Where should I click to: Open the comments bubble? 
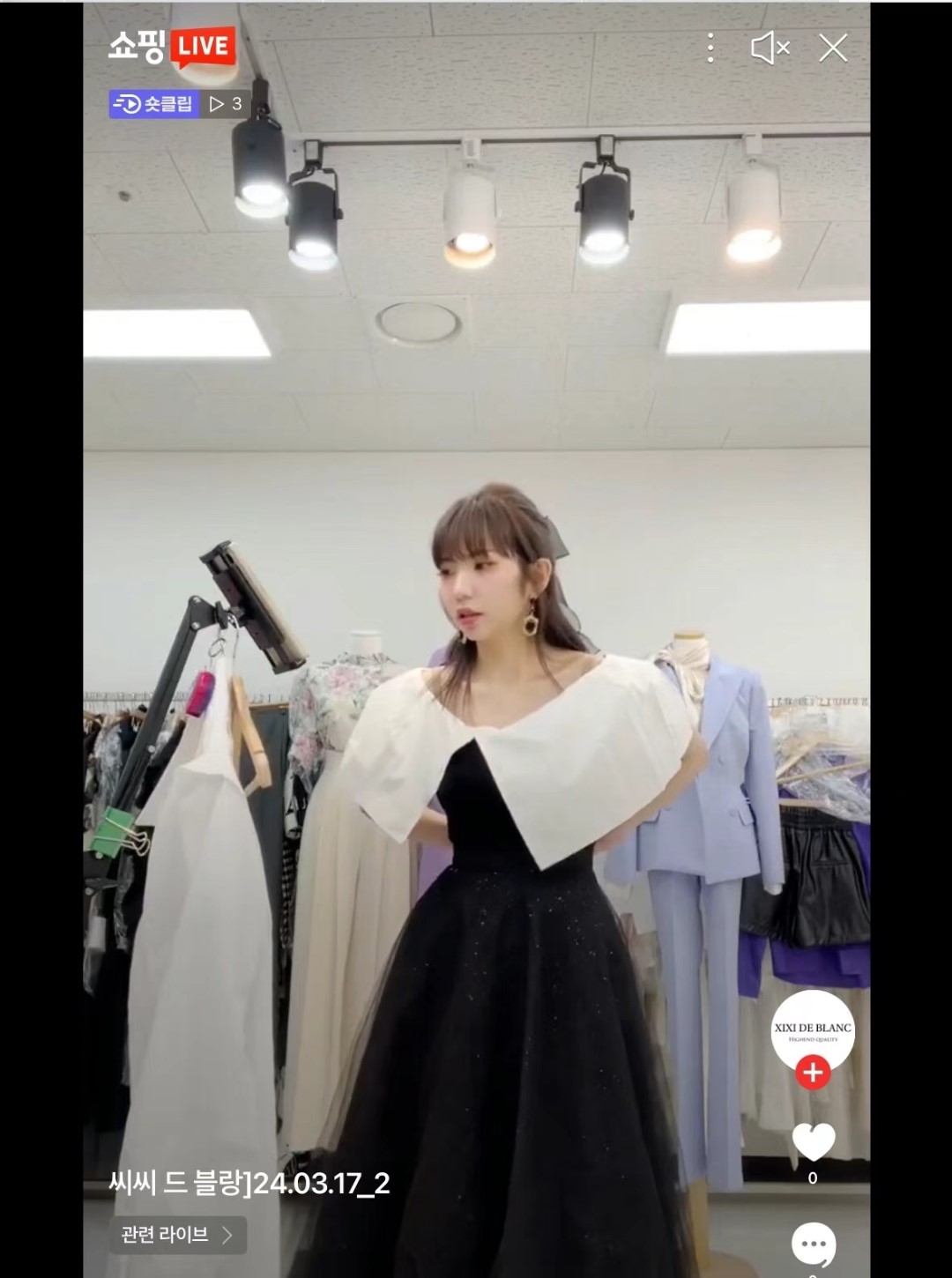[813, 1245]
